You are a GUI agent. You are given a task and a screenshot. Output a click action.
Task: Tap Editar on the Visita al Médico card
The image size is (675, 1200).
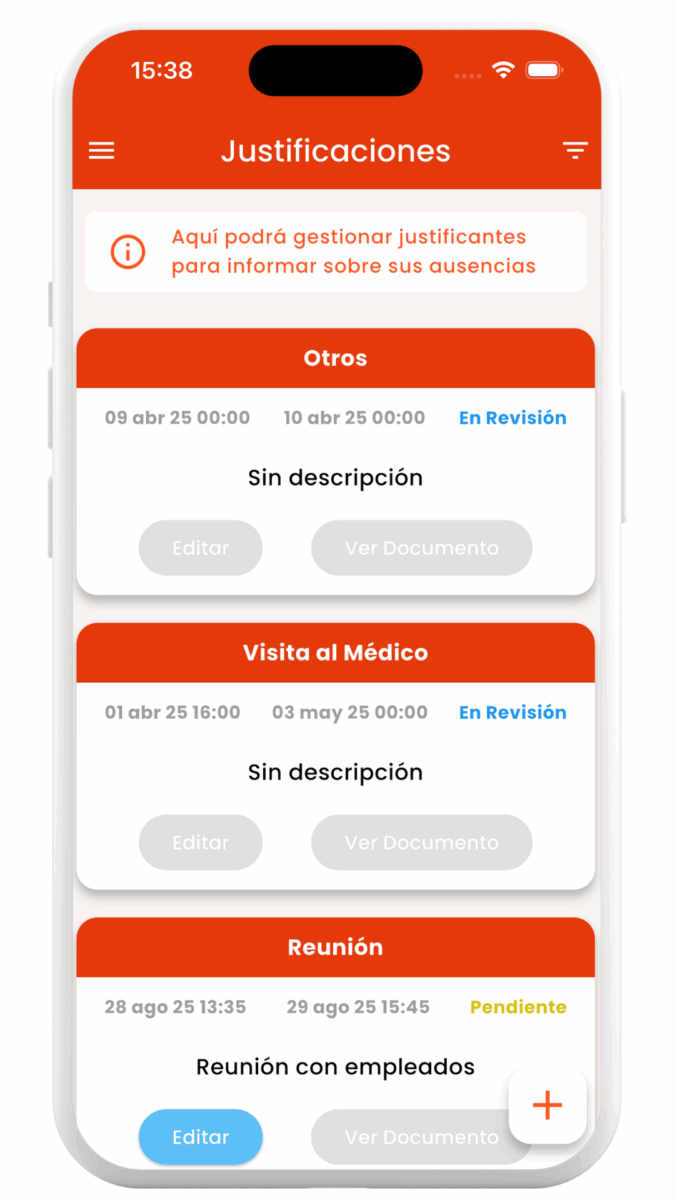(201, 842)
